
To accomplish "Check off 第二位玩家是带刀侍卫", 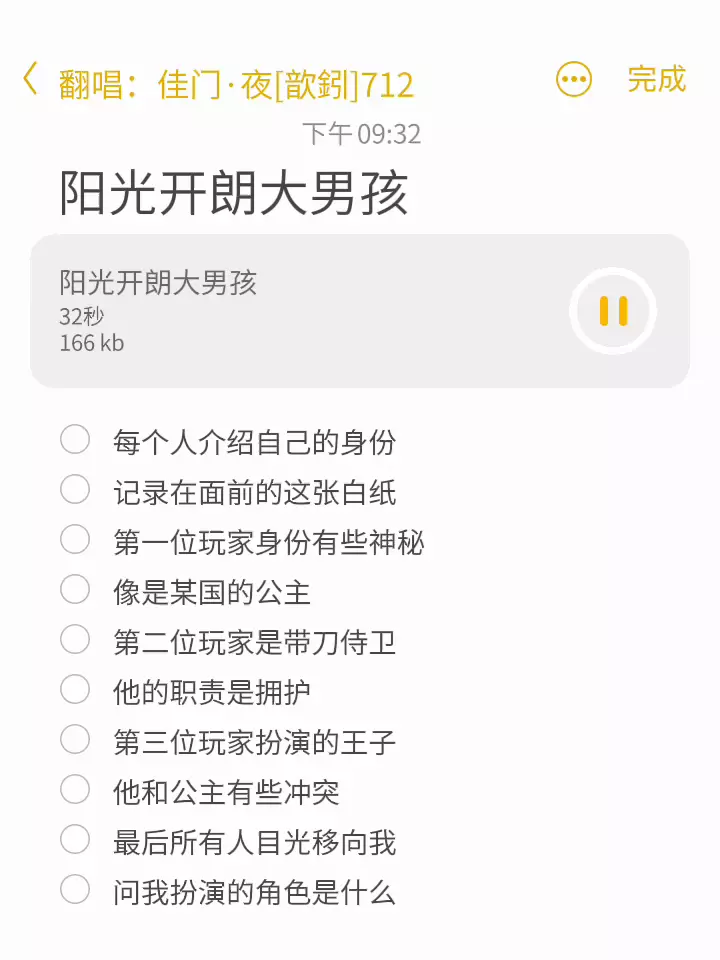I will point(75,640).
